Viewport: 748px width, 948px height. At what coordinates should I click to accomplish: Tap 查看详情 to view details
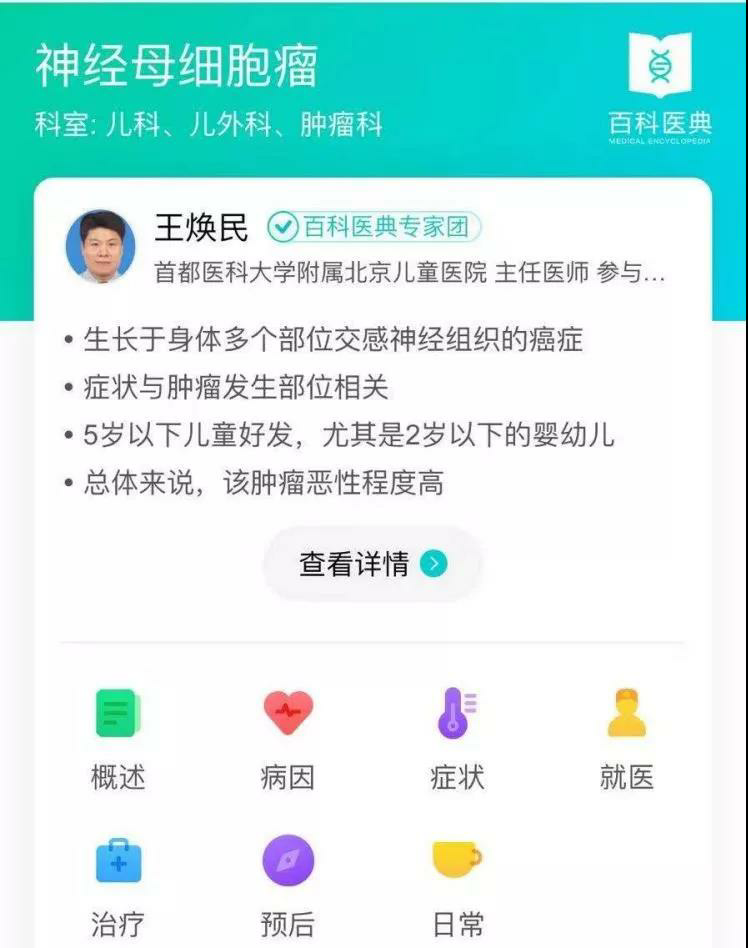(372, 564)
